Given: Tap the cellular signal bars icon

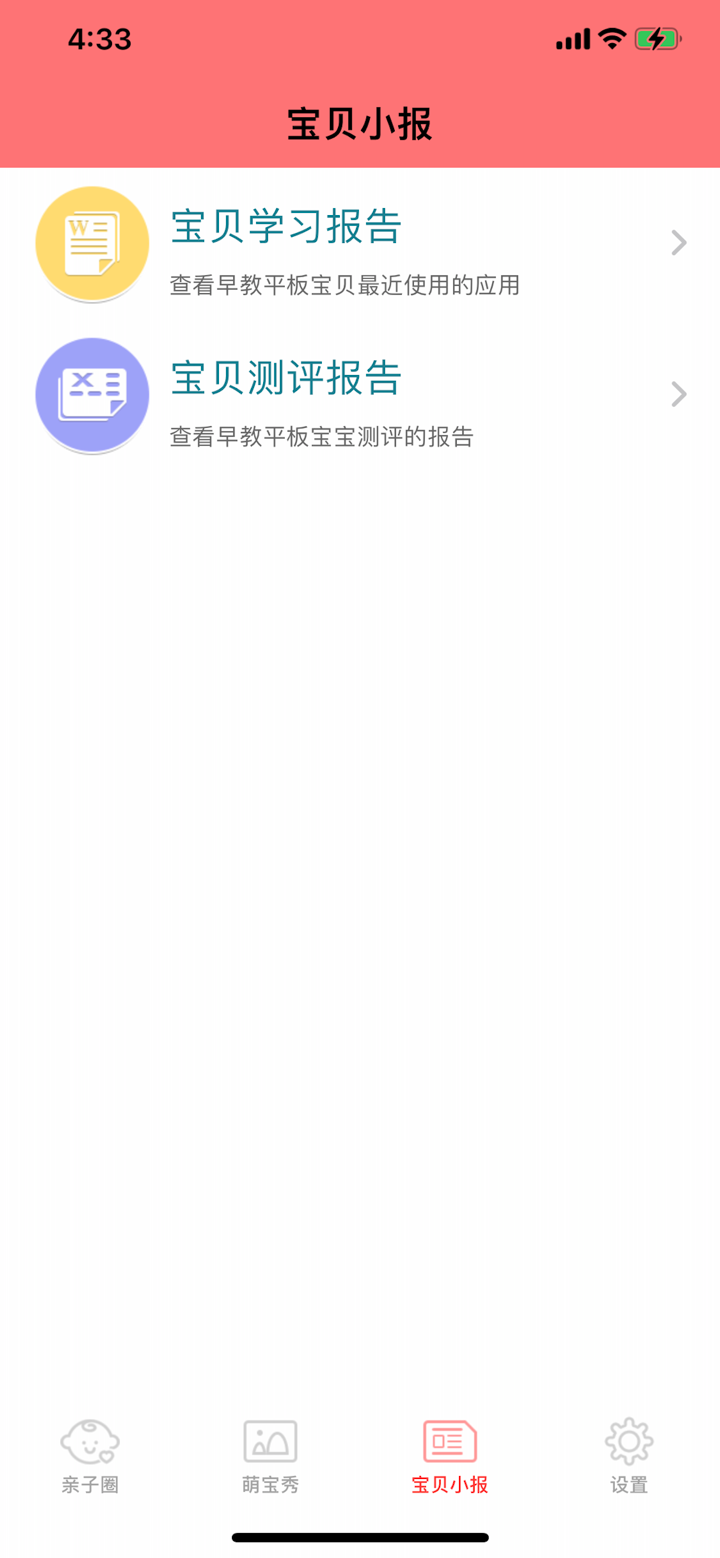Looking at the screenshot, I should click(572, 38).
